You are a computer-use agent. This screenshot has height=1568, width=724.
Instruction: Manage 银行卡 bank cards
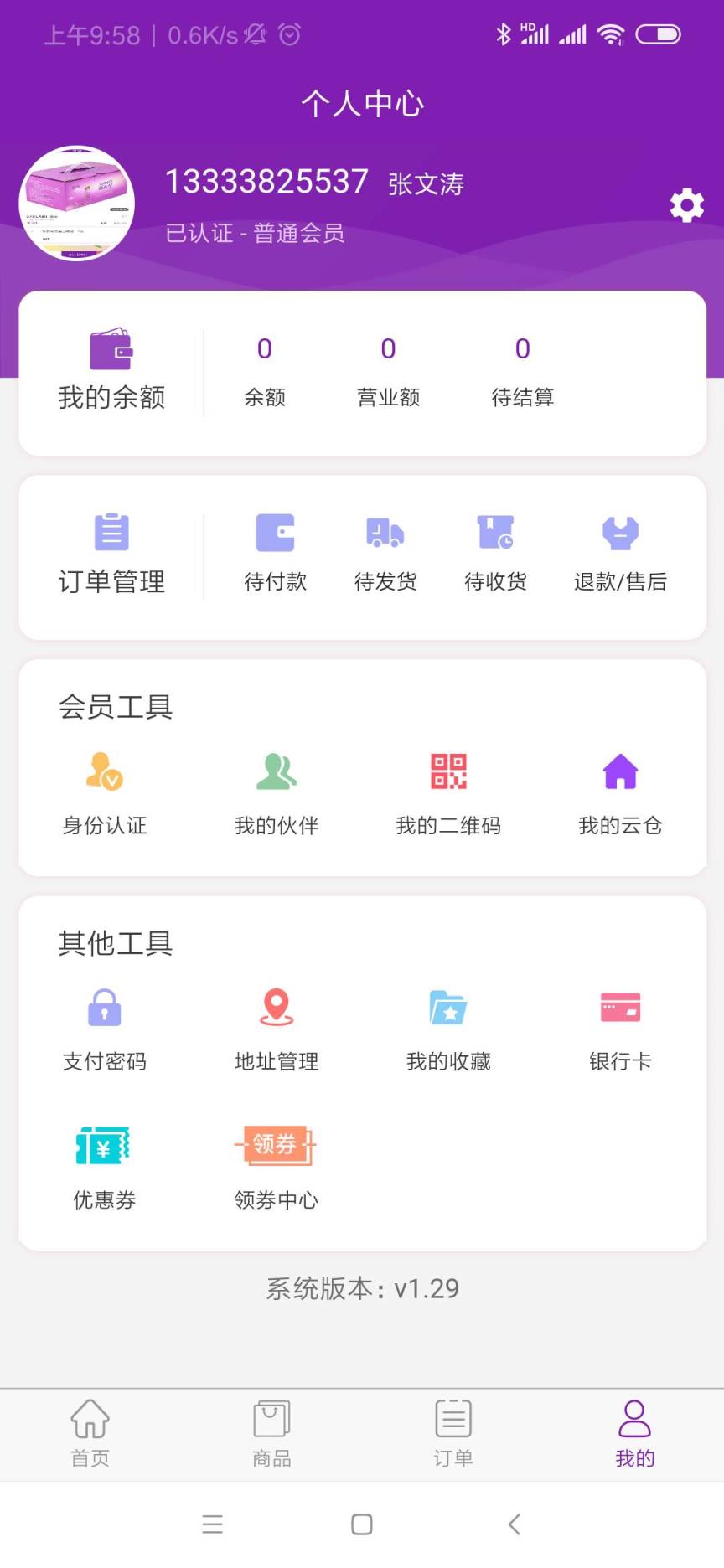click(x=620, y=1009)
